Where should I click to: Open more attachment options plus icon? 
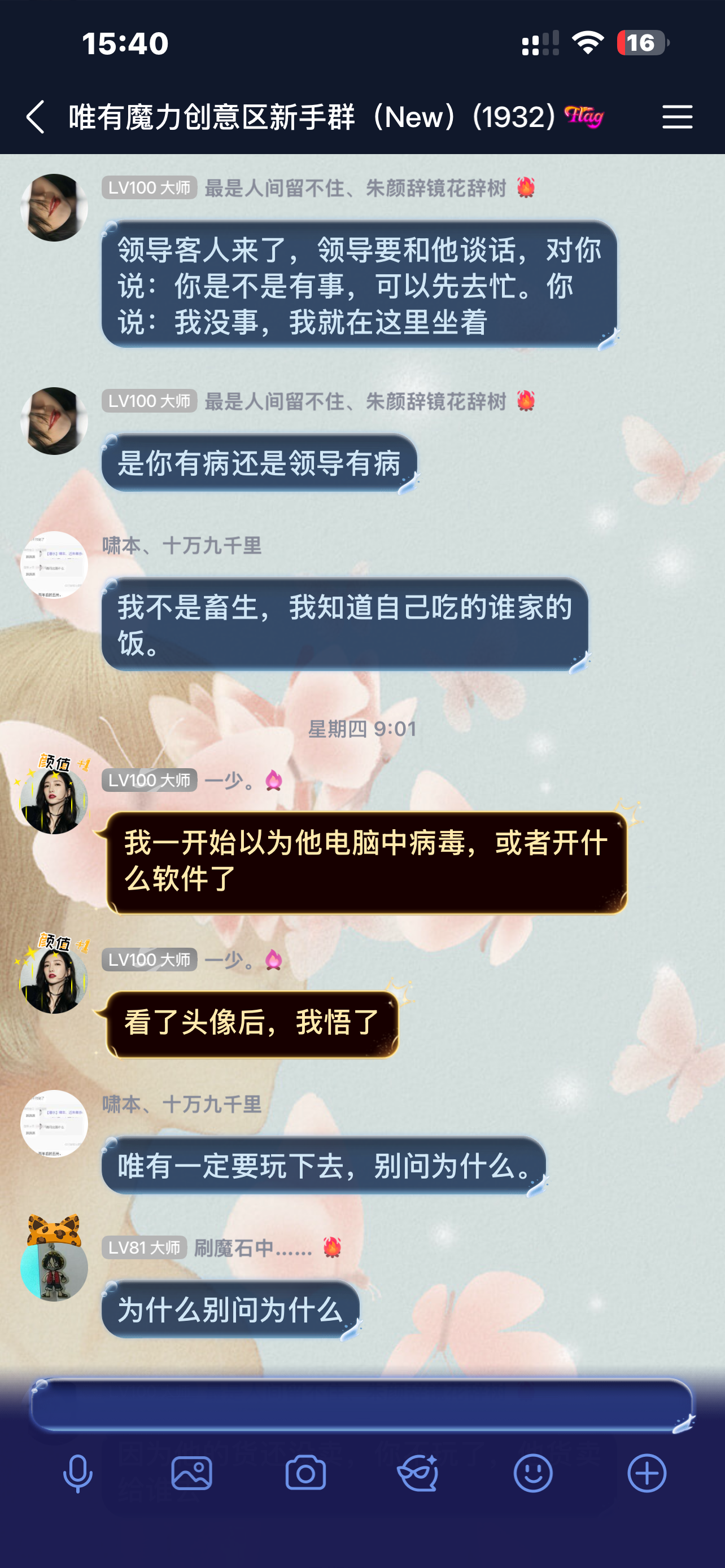point(647,1473)
